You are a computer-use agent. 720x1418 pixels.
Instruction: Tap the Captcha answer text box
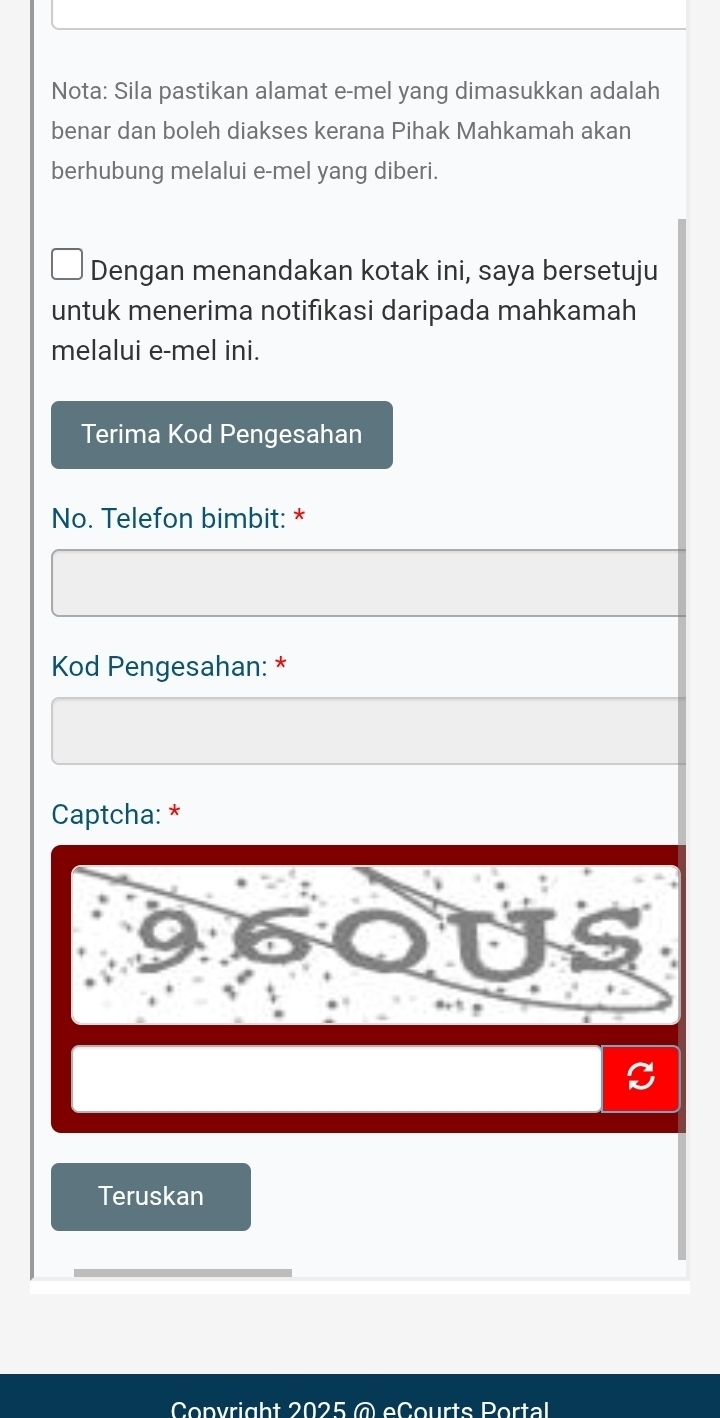pyautogui.click(x=336, y=1079)
